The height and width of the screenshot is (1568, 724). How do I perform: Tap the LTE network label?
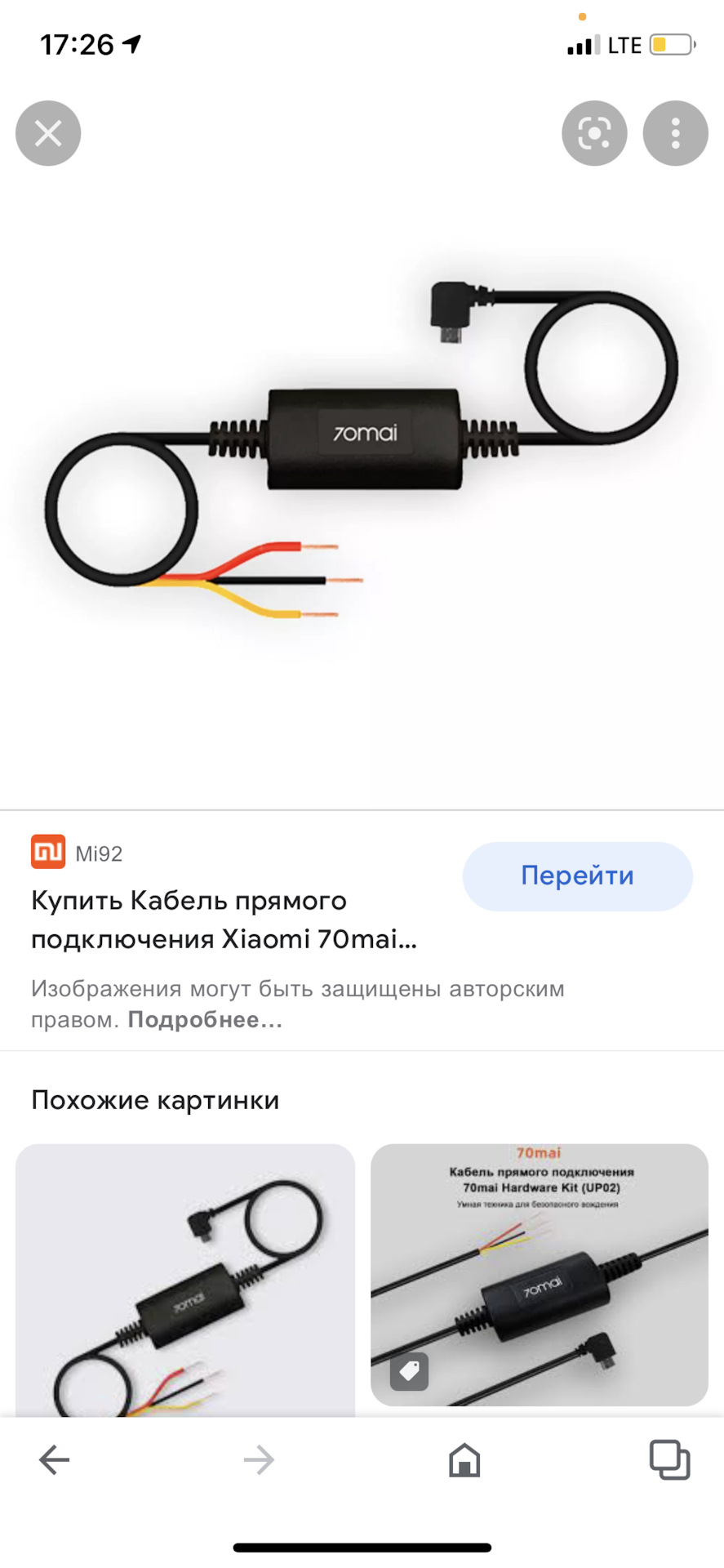click(x=624, y=45)
